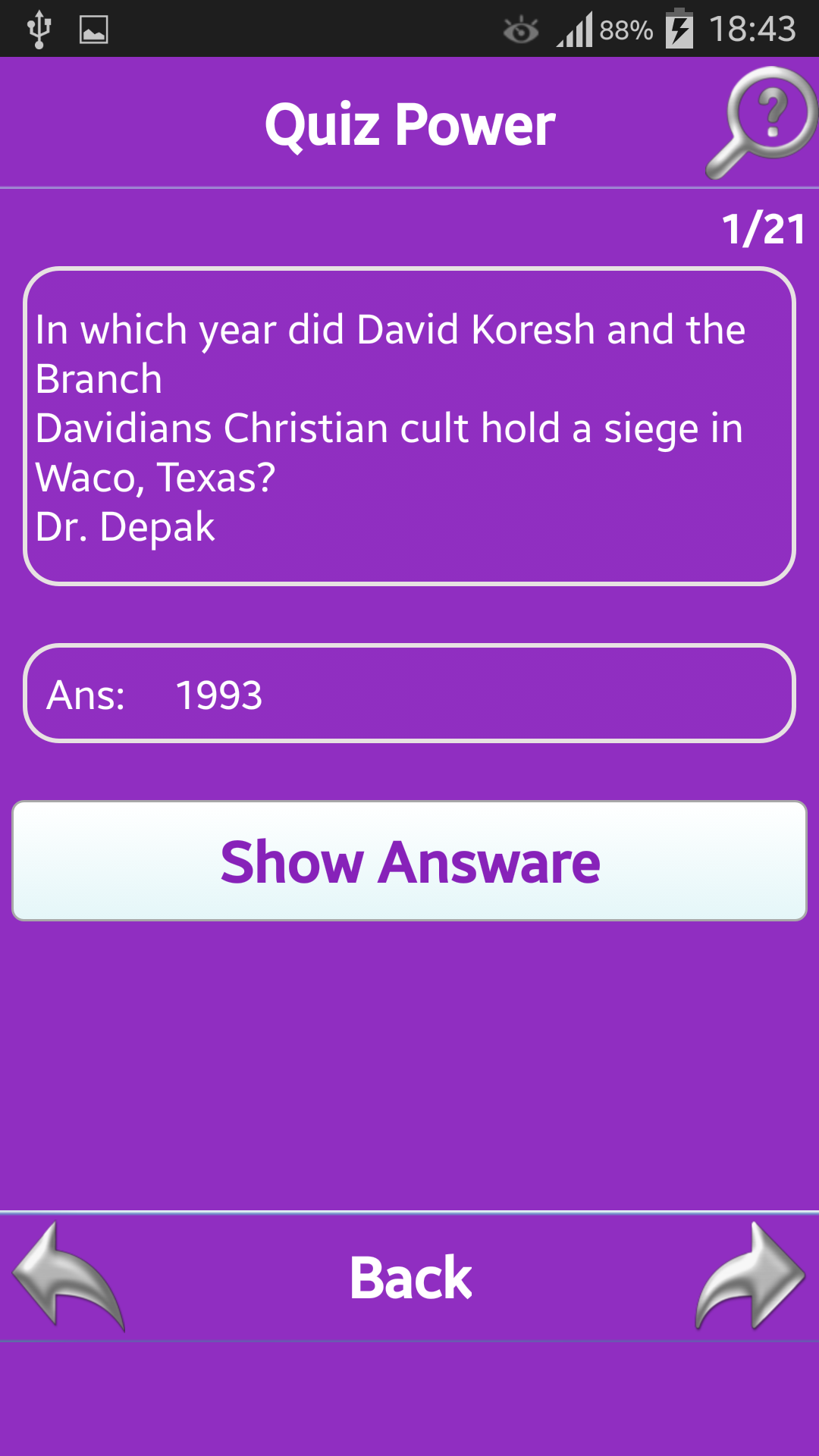Open the magnifying glass help icon
Viewport: 819px width, 1456px height.
click(x=761, y=123)
